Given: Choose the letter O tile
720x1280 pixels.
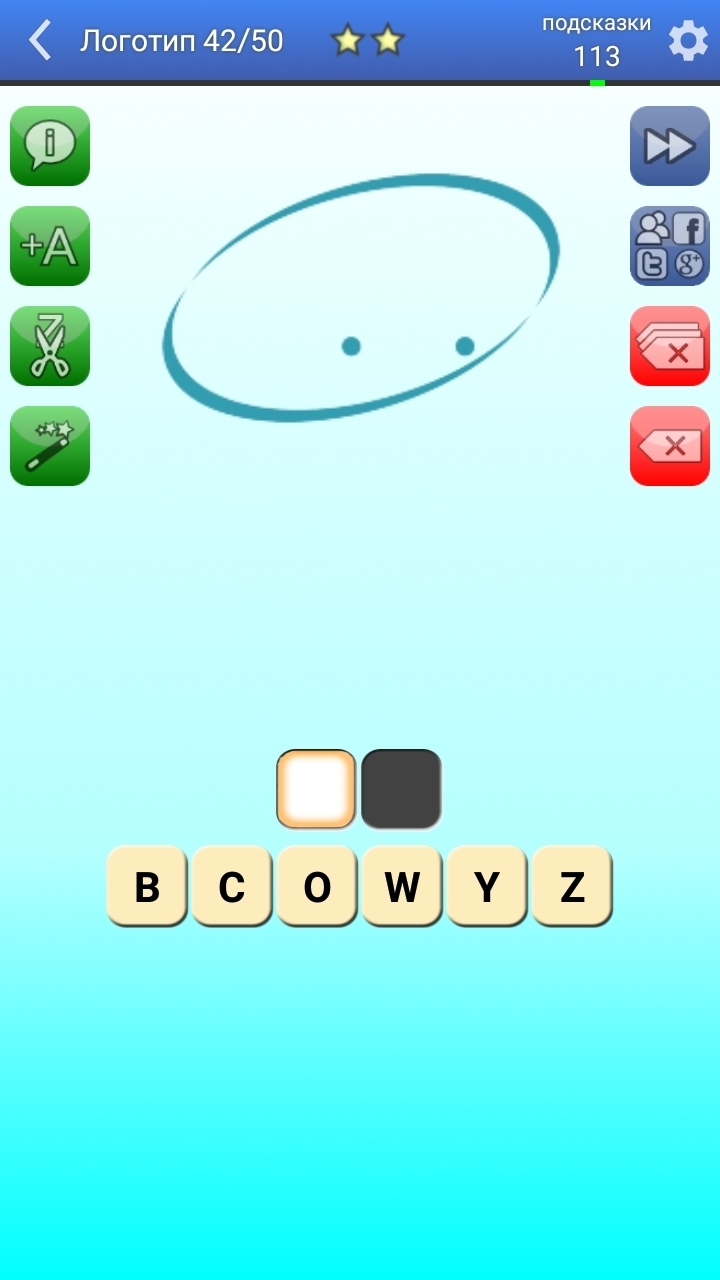Looking at the screenshot, I should (317, 886).
